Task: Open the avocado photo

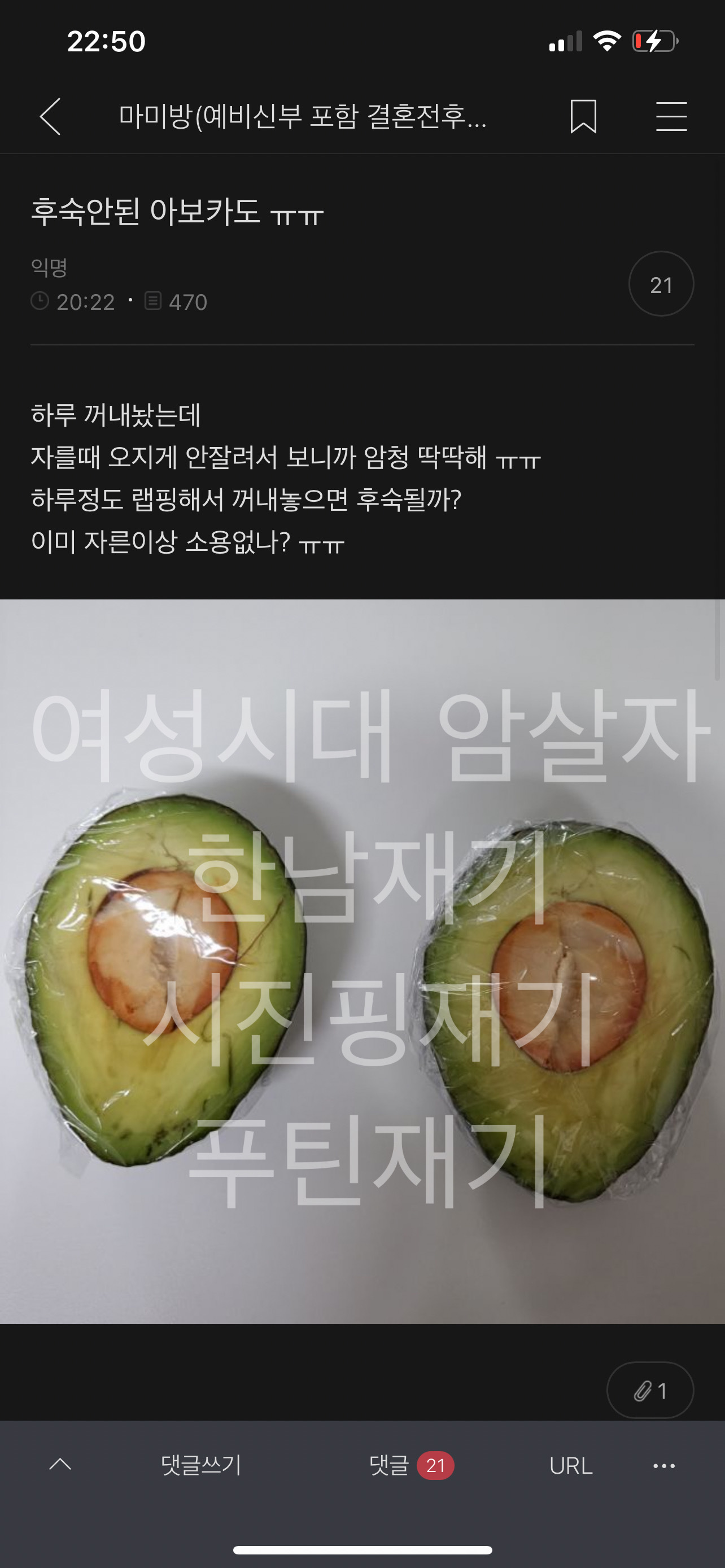Action: [362, 962]
